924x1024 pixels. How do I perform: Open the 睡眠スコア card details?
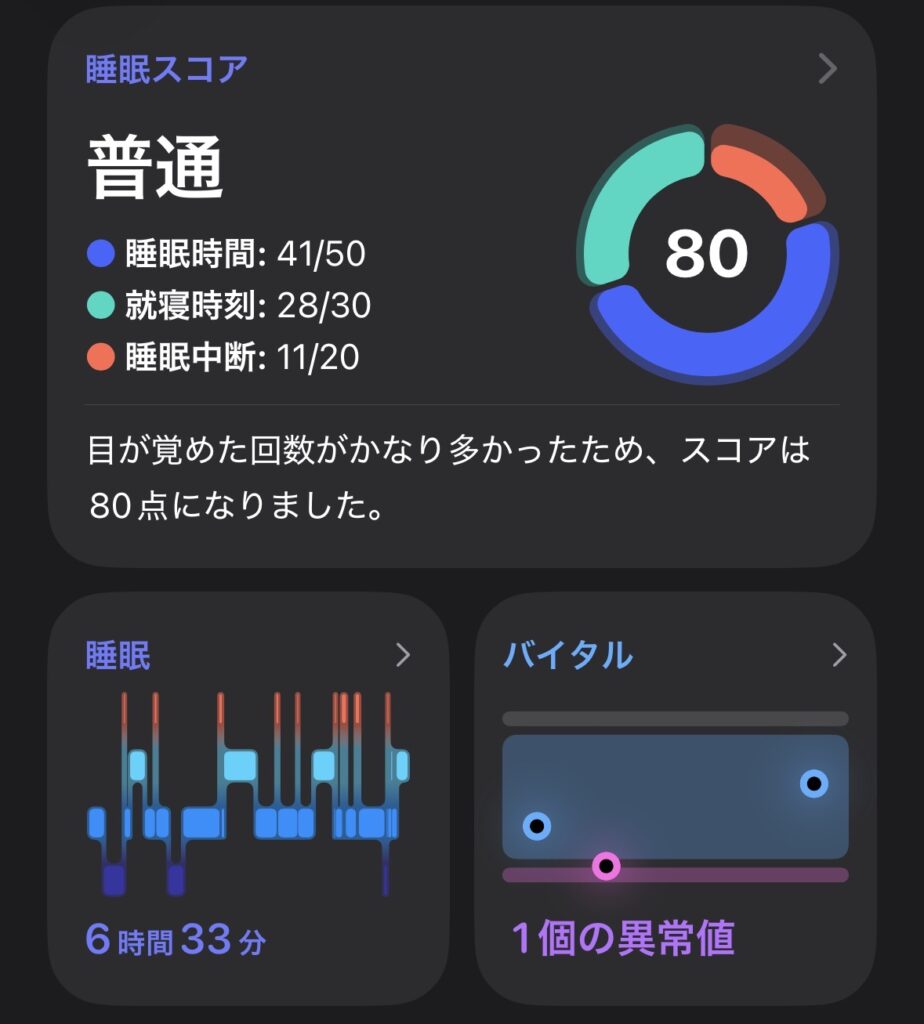pyautogui.click(x=462, y=287)
